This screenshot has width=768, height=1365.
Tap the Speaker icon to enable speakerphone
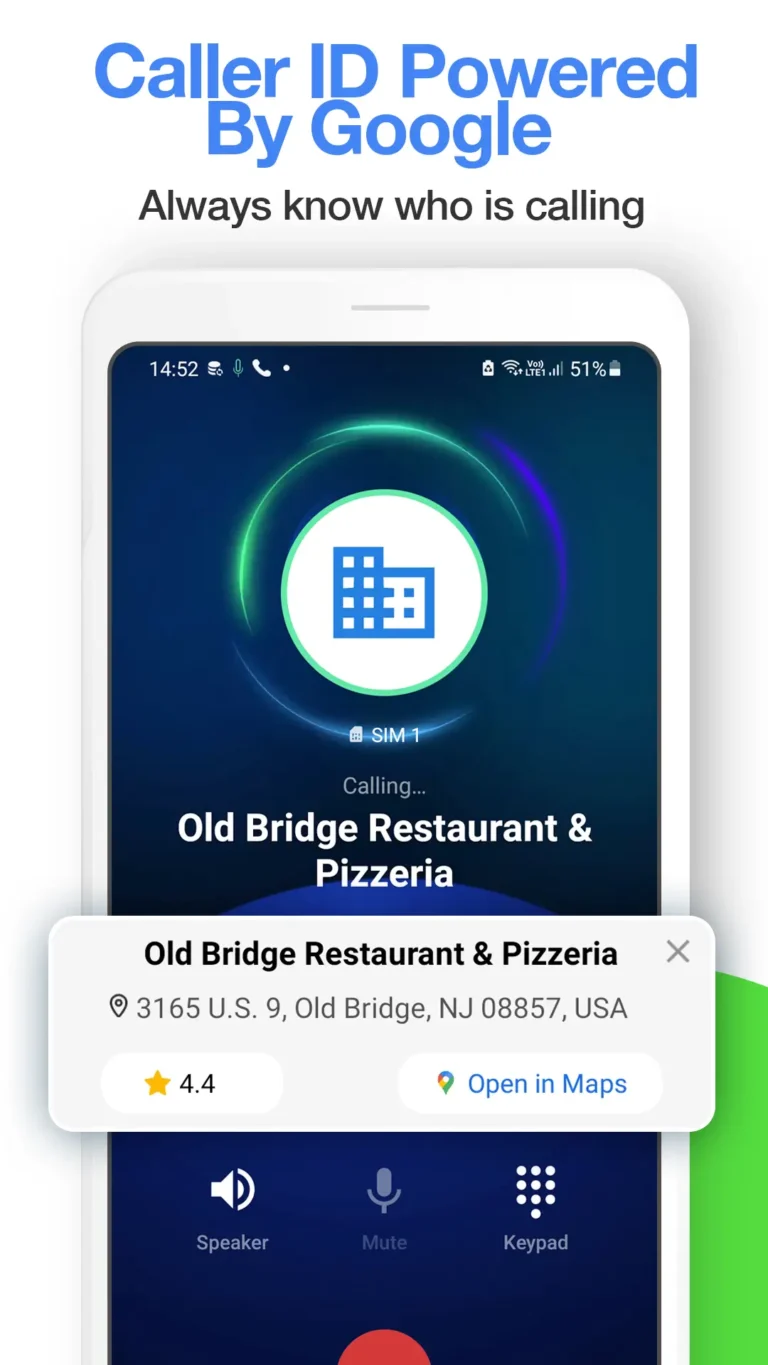point(232,1190)
